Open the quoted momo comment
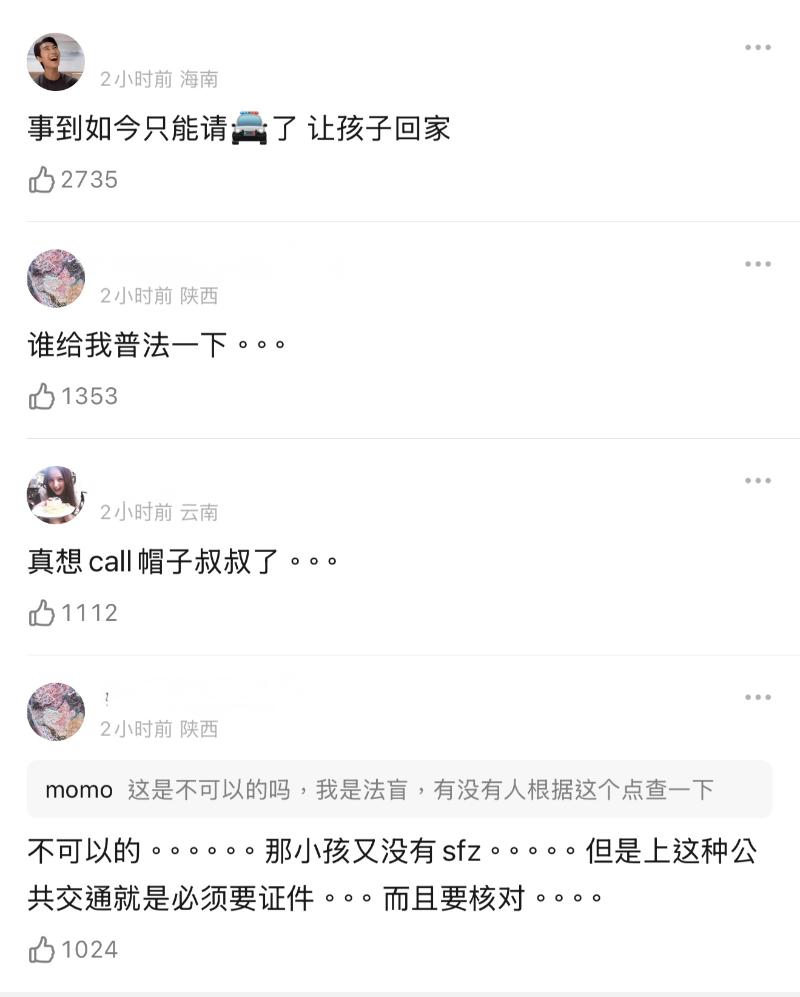Image resolution: width=800 pixels, height=997 pixels. coord(400,790)
